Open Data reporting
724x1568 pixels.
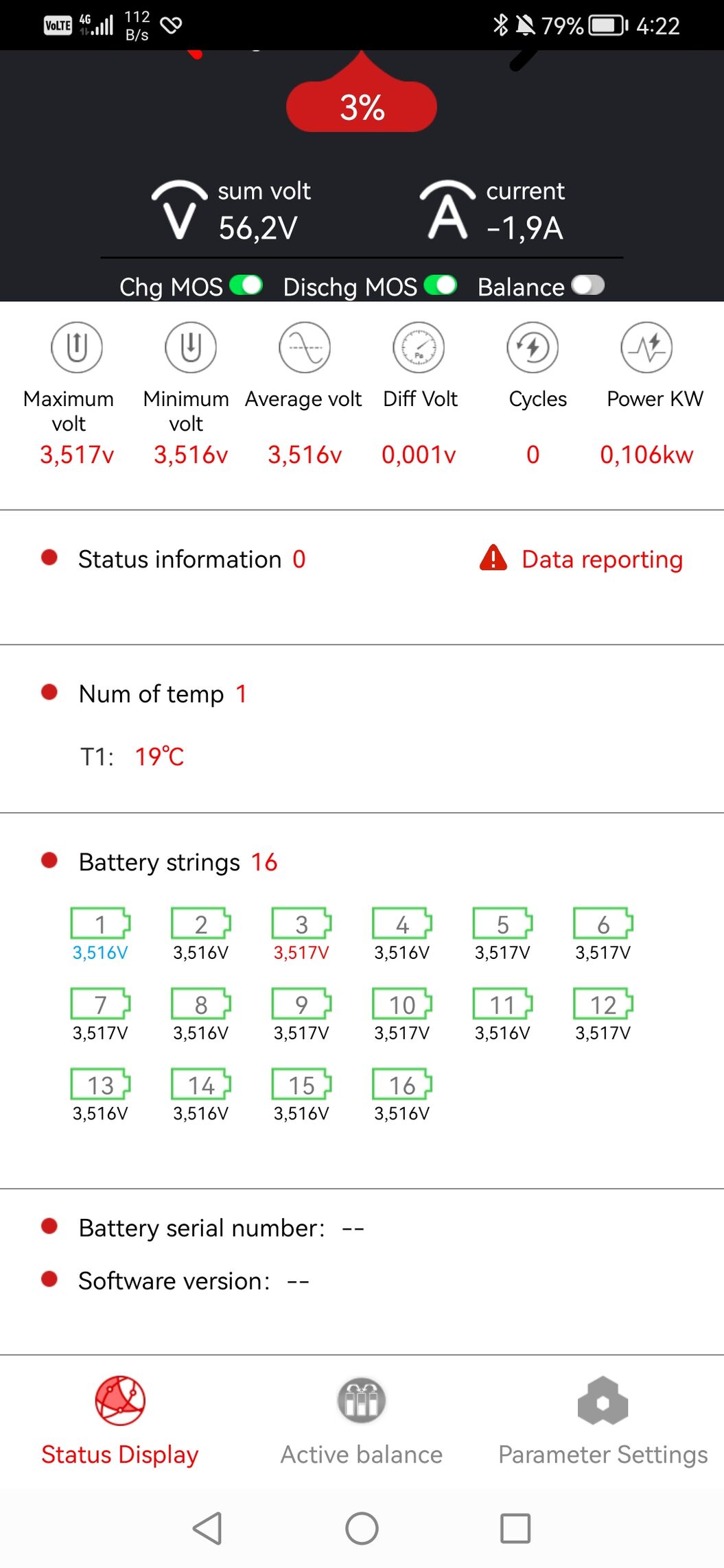(x=581, y=559)
